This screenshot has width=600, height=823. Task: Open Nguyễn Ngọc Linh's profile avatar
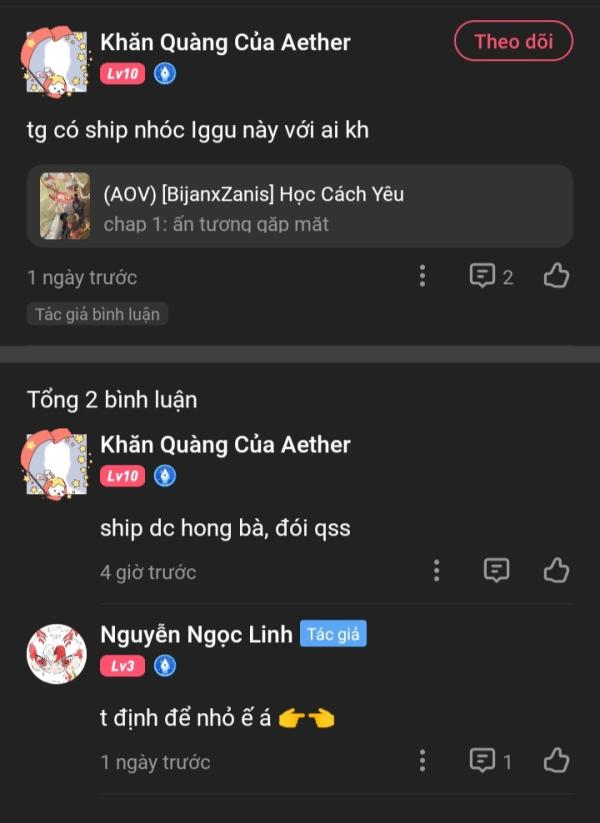[x=56, y=654]
